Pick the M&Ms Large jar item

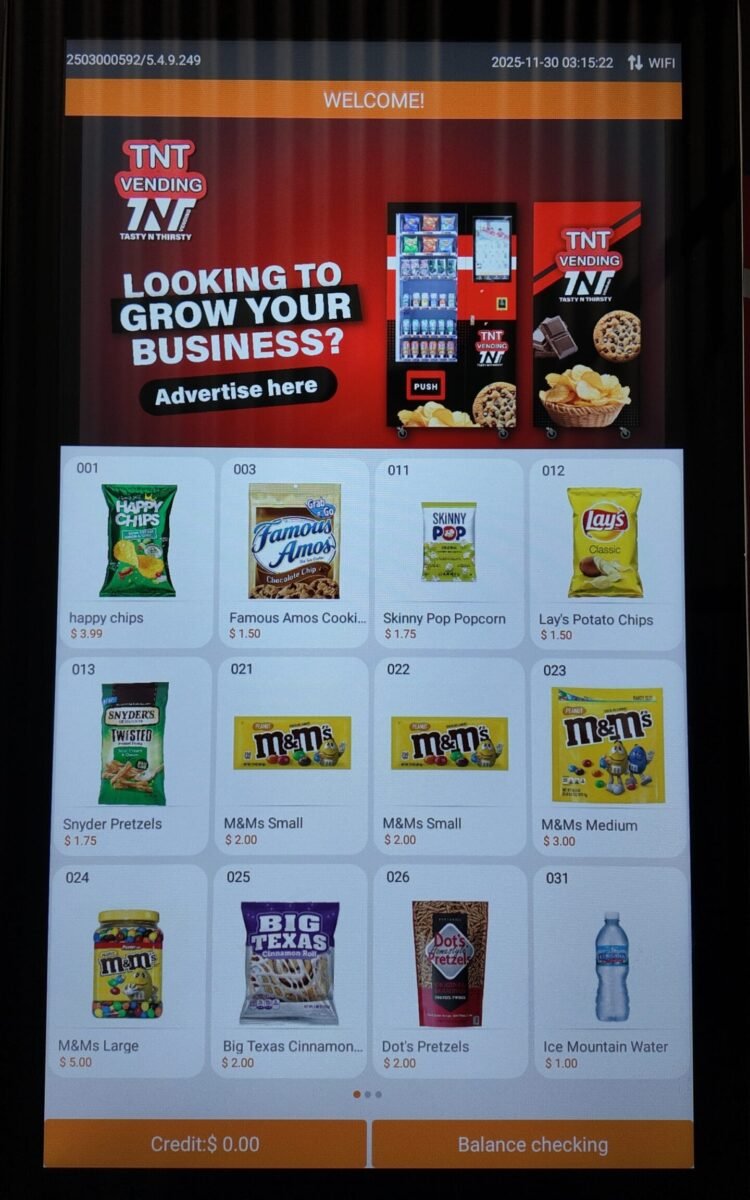[128, 968]
